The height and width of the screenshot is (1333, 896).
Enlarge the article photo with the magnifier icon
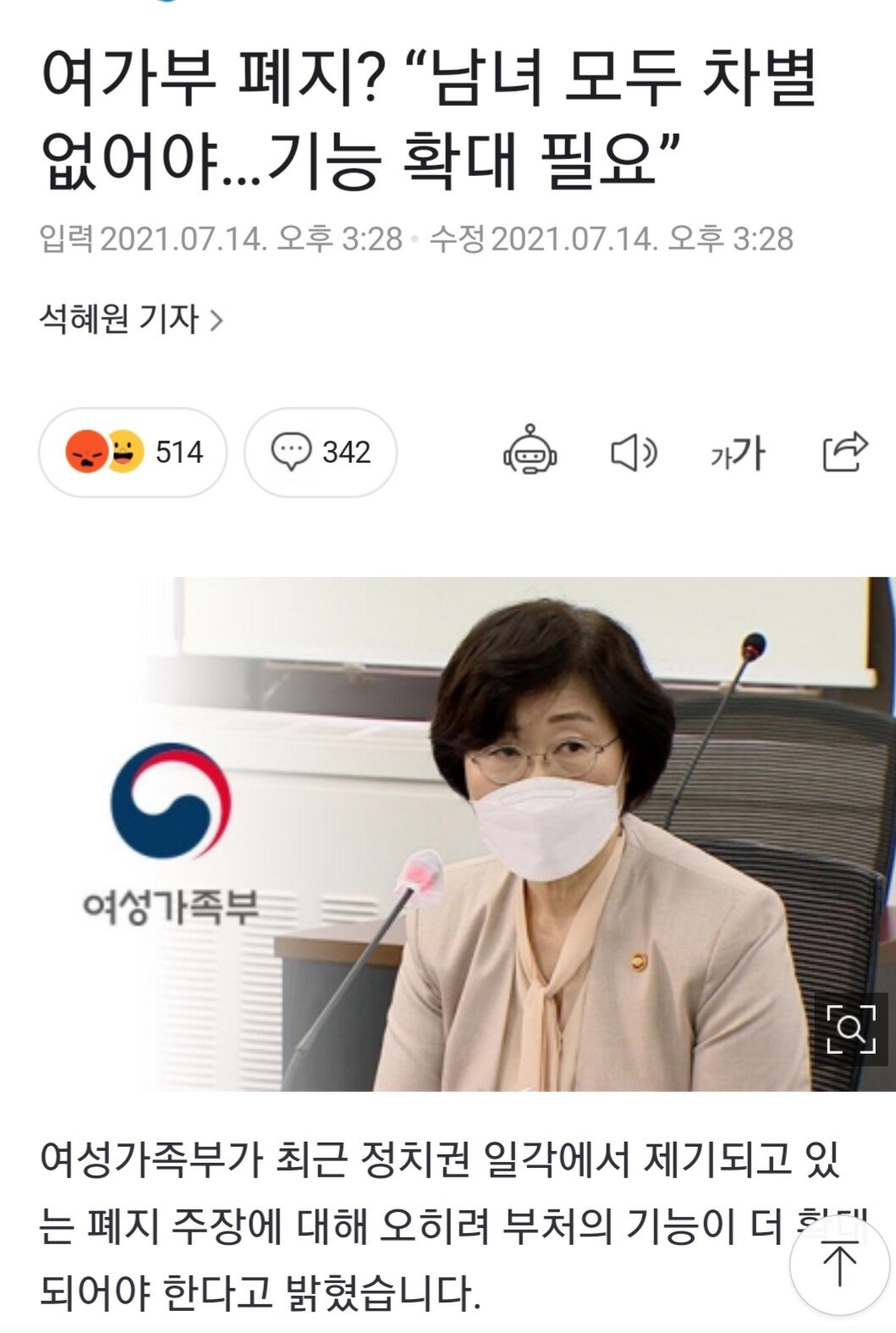coord(850,1027)
